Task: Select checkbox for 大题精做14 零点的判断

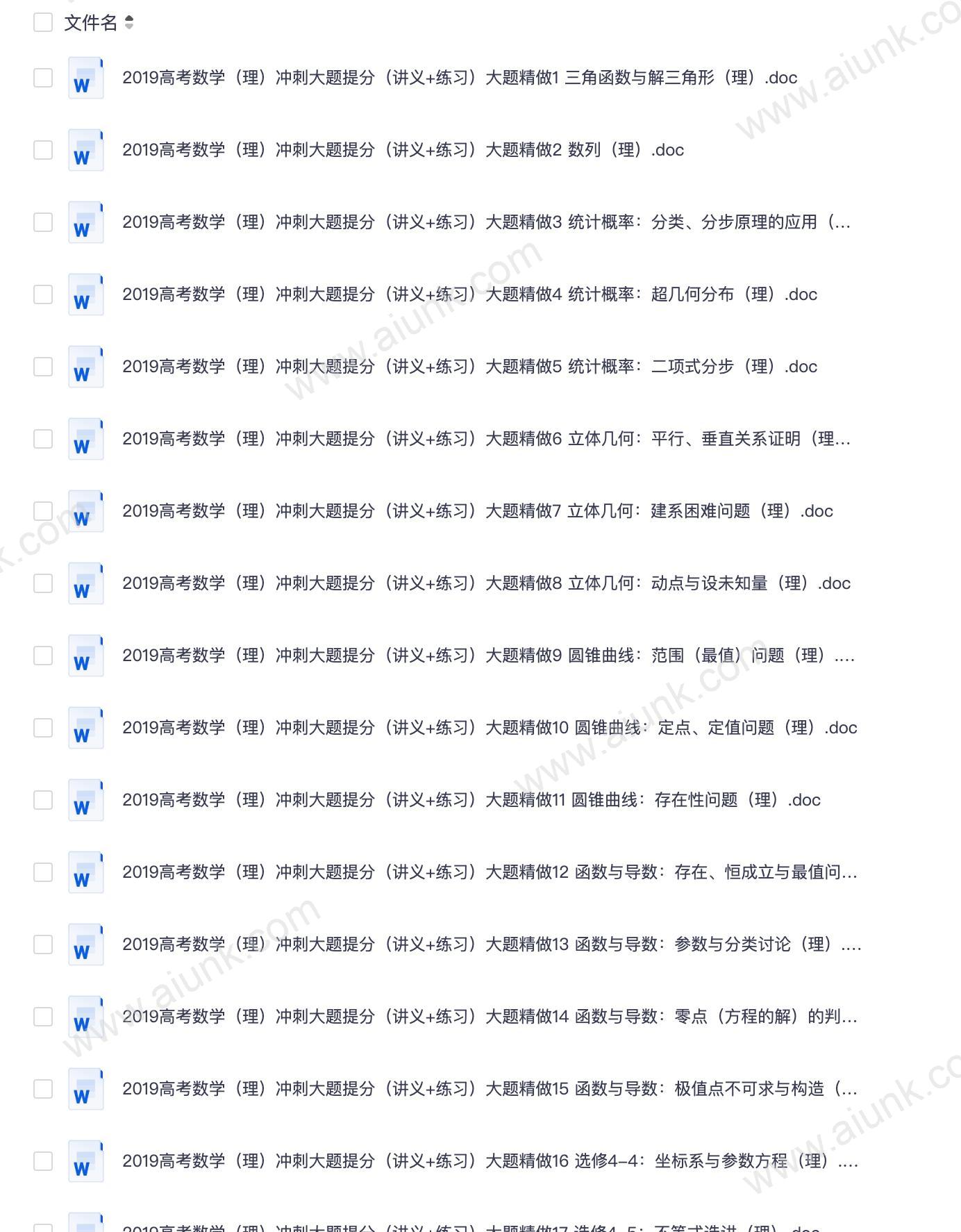Action: click(x=43, y=1017)
